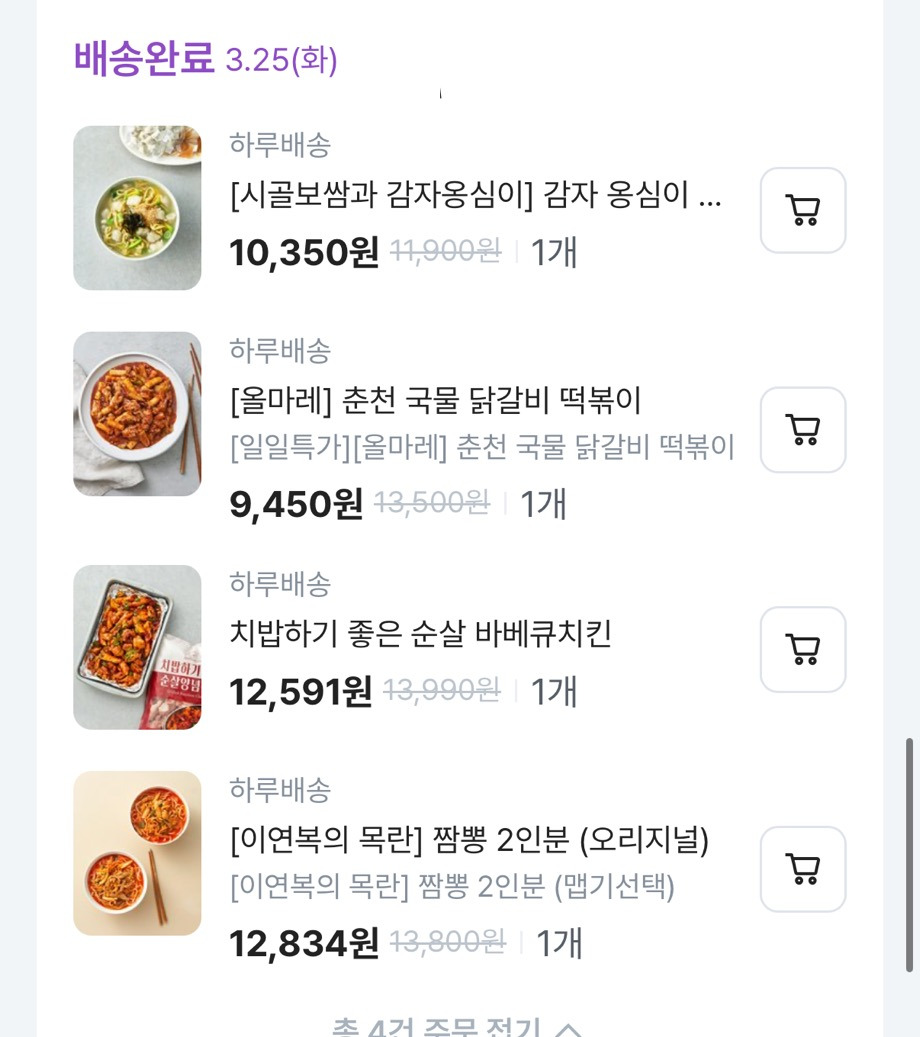Click the cart icon for 춘천 국물 닭갈비 떡볶이
The width and height of the screenshot is (920, 1037).
click(802, 430)
